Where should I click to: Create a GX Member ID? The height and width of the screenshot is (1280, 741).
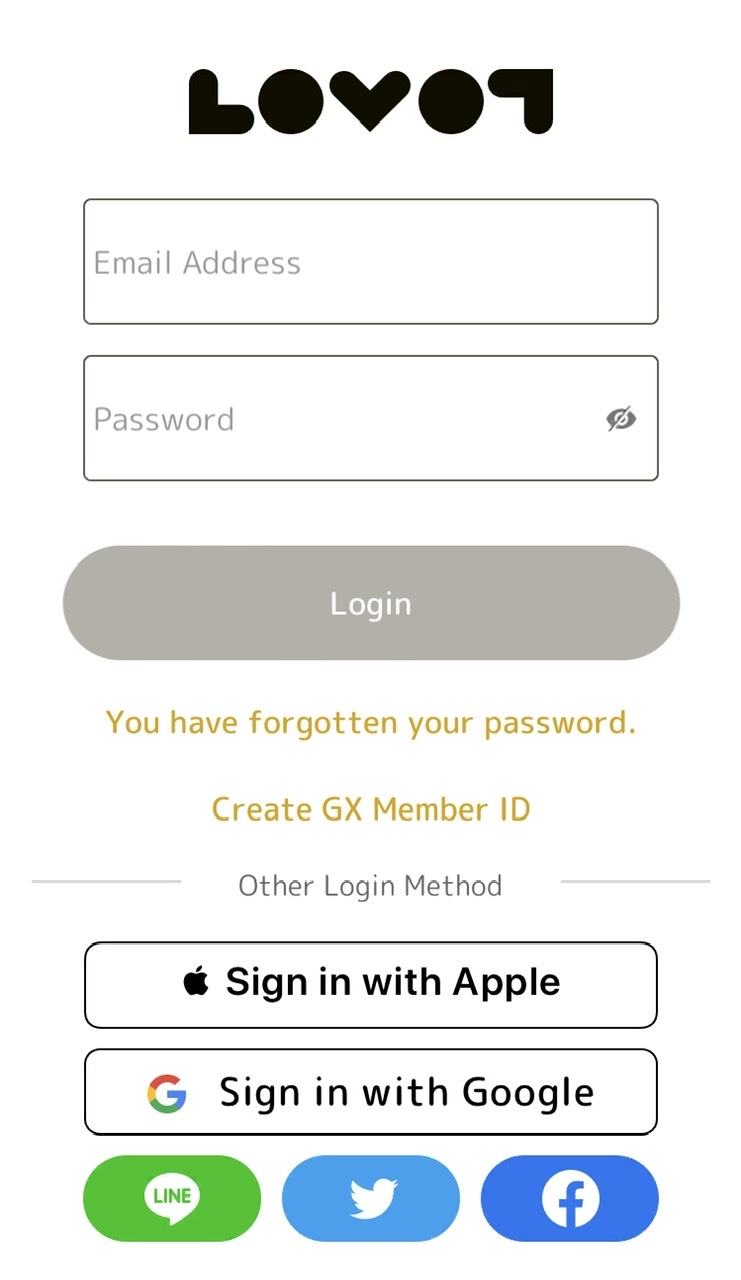point(371,809)
